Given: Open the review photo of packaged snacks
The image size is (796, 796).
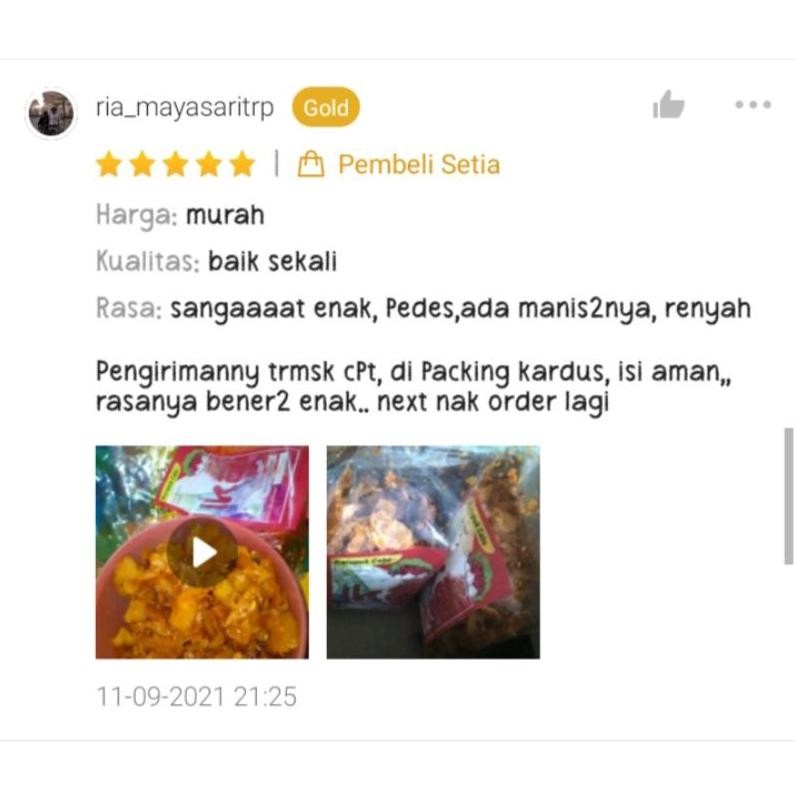Looking at the screenshot, I should pos(432,552).
